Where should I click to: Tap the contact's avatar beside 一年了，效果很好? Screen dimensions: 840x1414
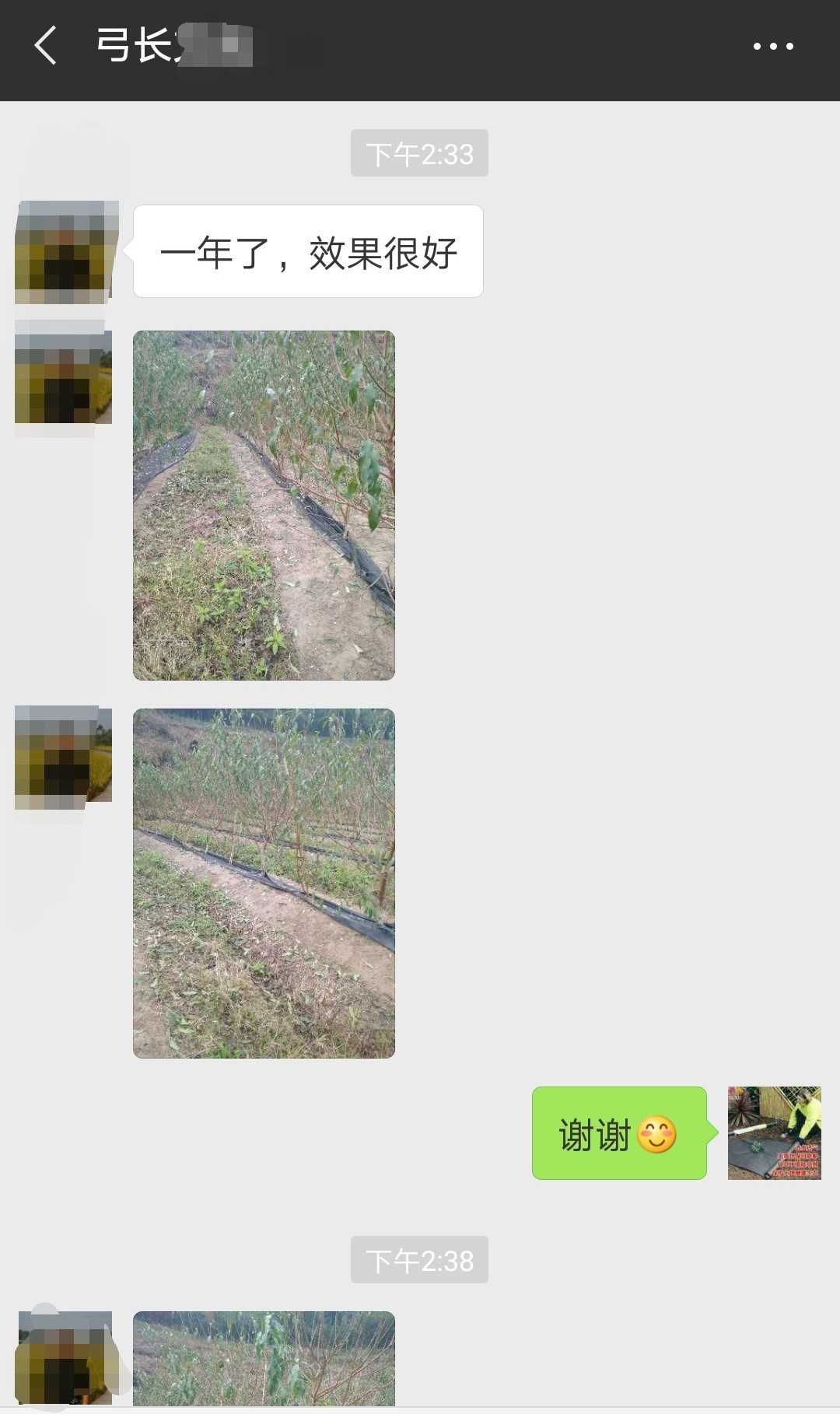tap(64, 251)
